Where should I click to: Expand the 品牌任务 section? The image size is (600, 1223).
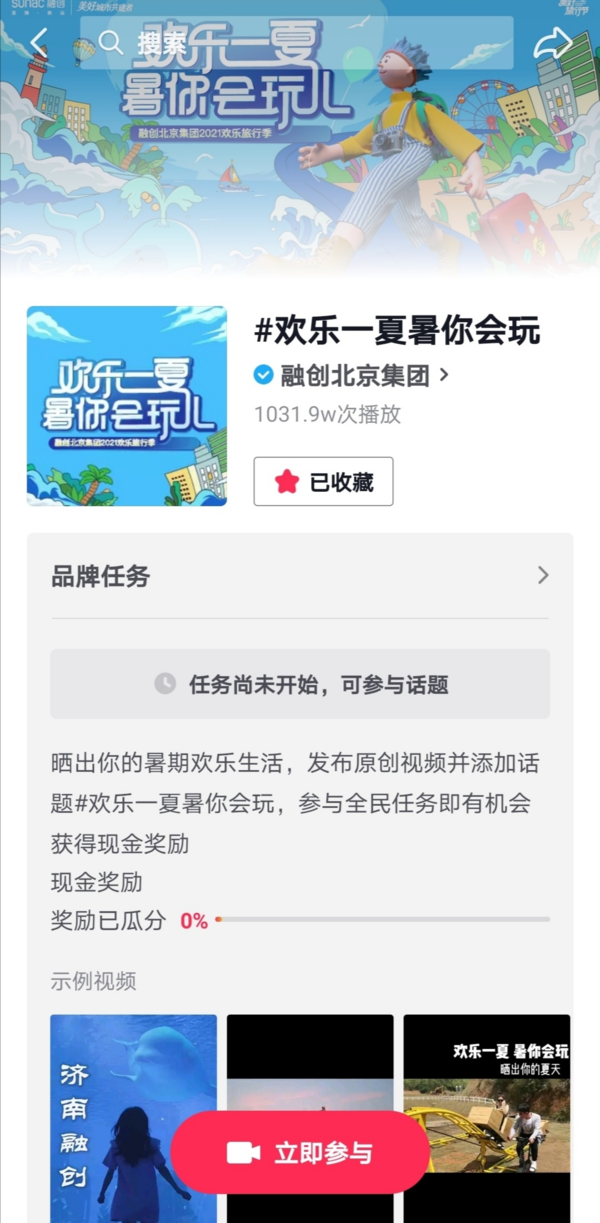tap(543, 575)
